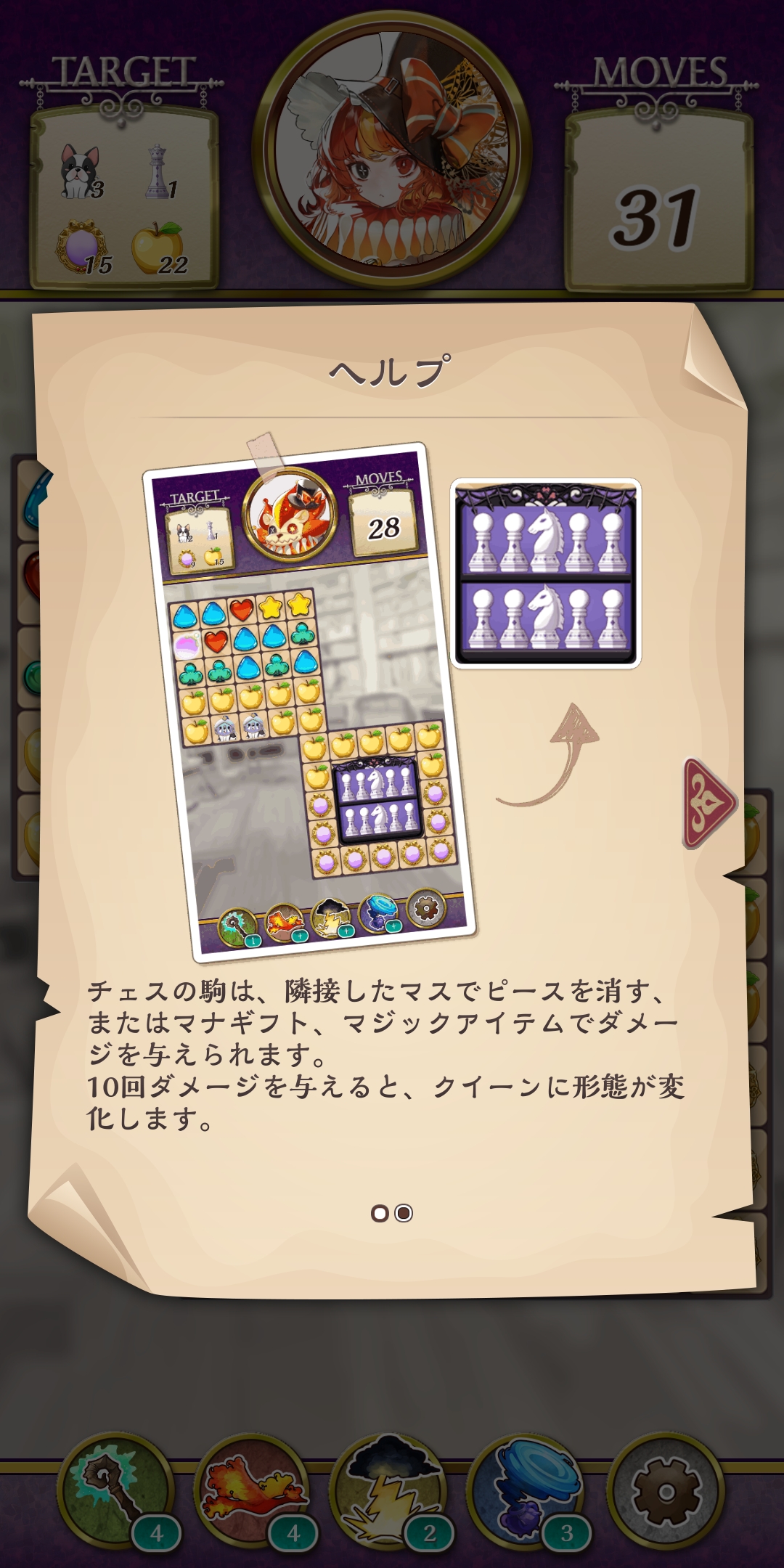Open the settings gear
Viewport: 784px width, 1568px height.
tap(666, 1491)
